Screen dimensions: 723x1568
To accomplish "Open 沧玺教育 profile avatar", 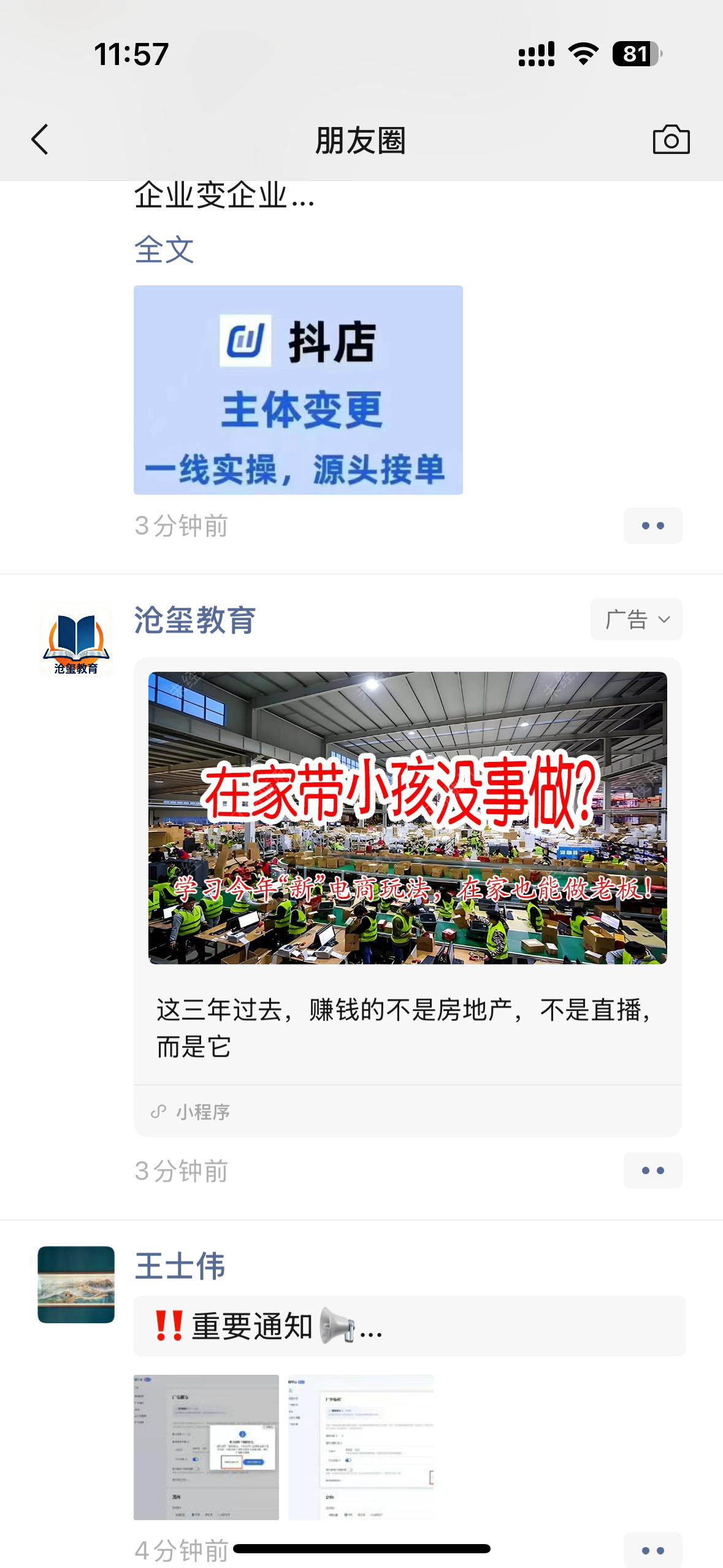I will click(x=76, y=639).
